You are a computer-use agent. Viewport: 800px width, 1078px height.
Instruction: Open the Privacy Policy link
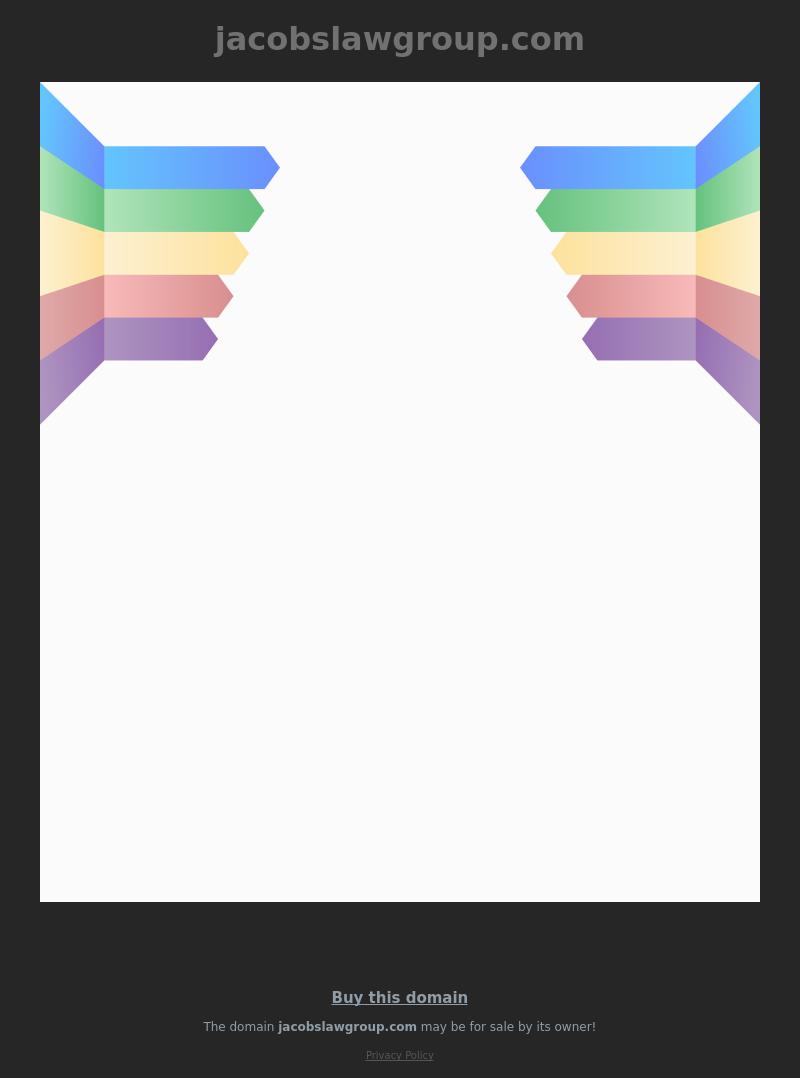tap(399, 1055)
